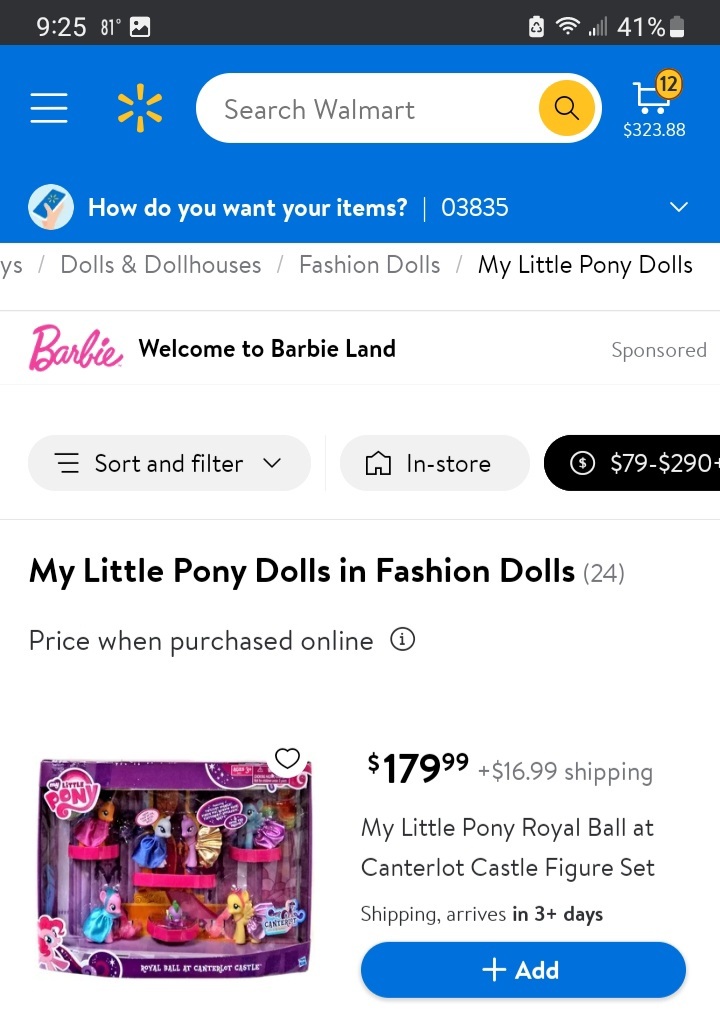This screenshot has height=1024, width=720.
Task: Tap the $79-$290 price filter chip
Action: (x=640, y=463)
